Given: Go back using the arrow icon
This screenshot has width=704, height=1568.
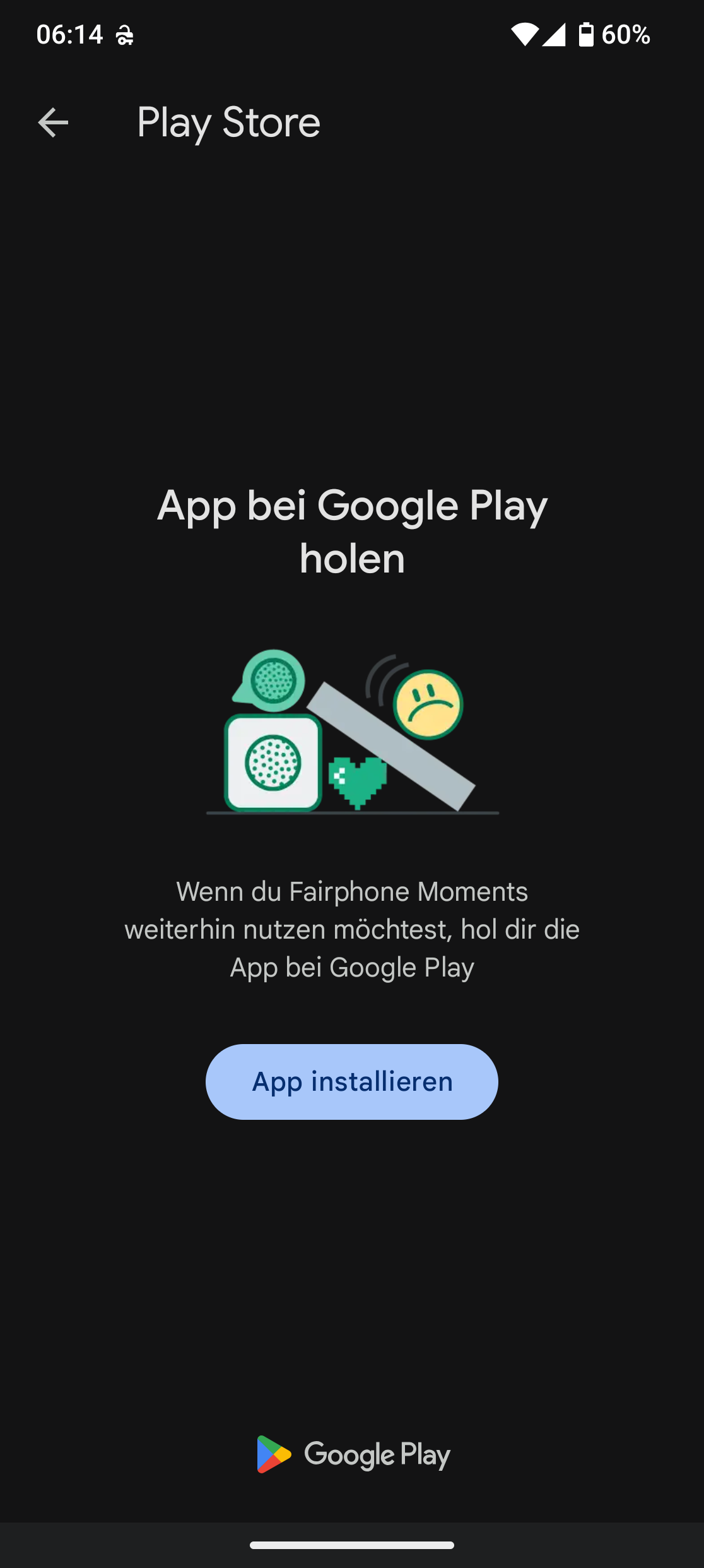Looking at the screenshot, I should 53,122.
